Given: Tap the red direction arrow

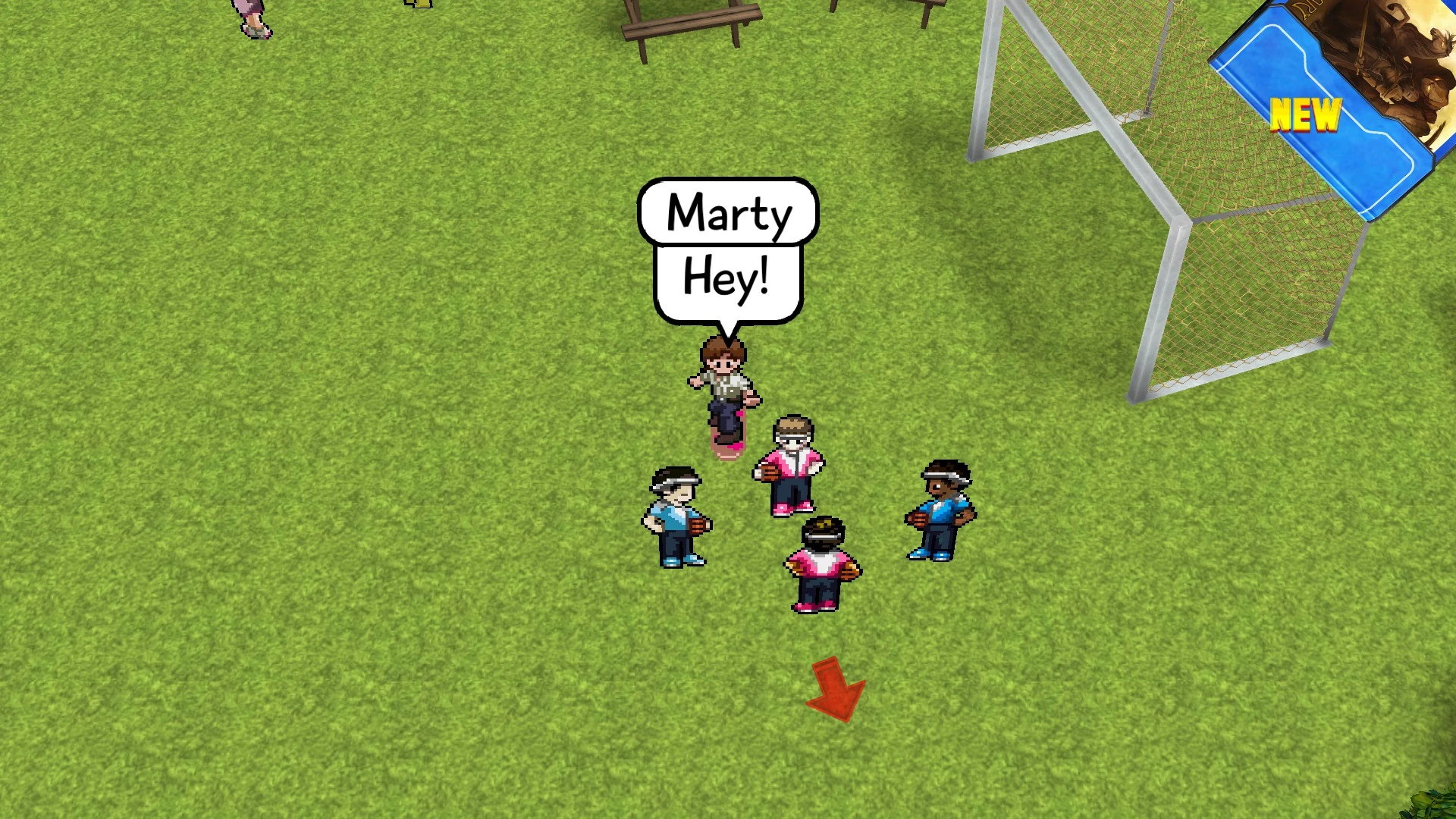Looking at the screenshot, I should click(836, 689).
